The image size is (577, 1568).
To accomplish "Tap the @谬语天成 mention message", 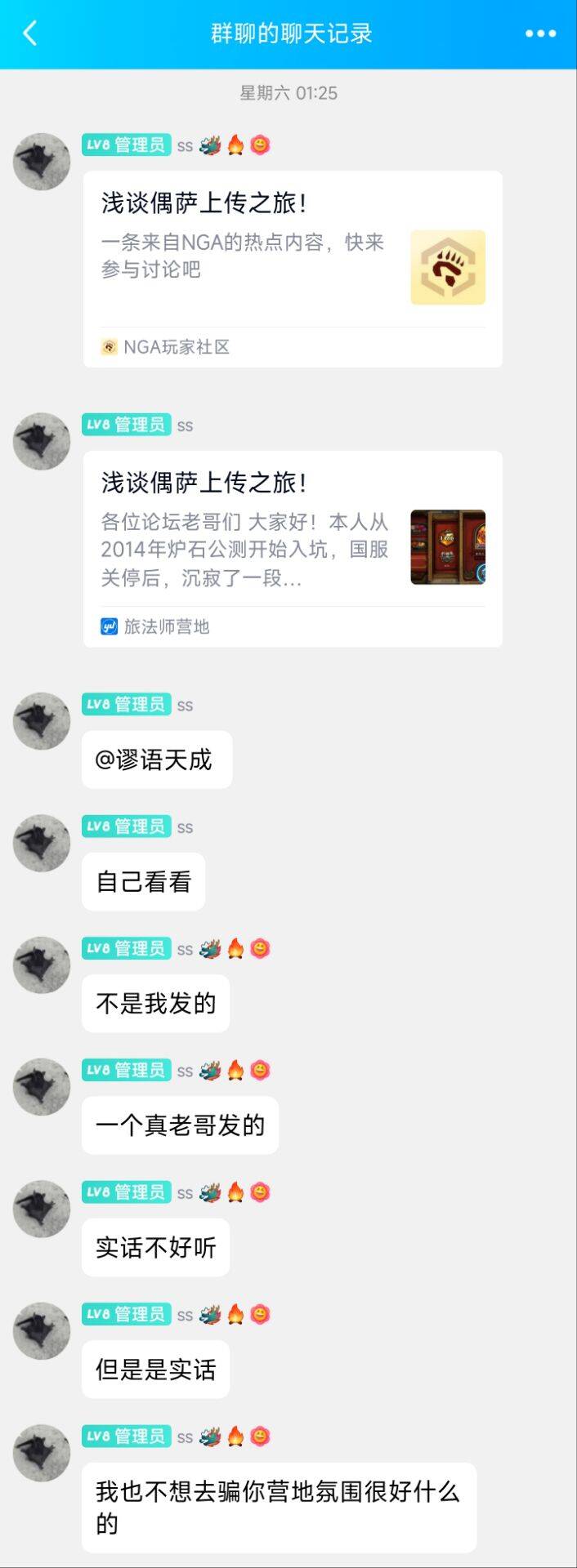I will pos(156,759).
